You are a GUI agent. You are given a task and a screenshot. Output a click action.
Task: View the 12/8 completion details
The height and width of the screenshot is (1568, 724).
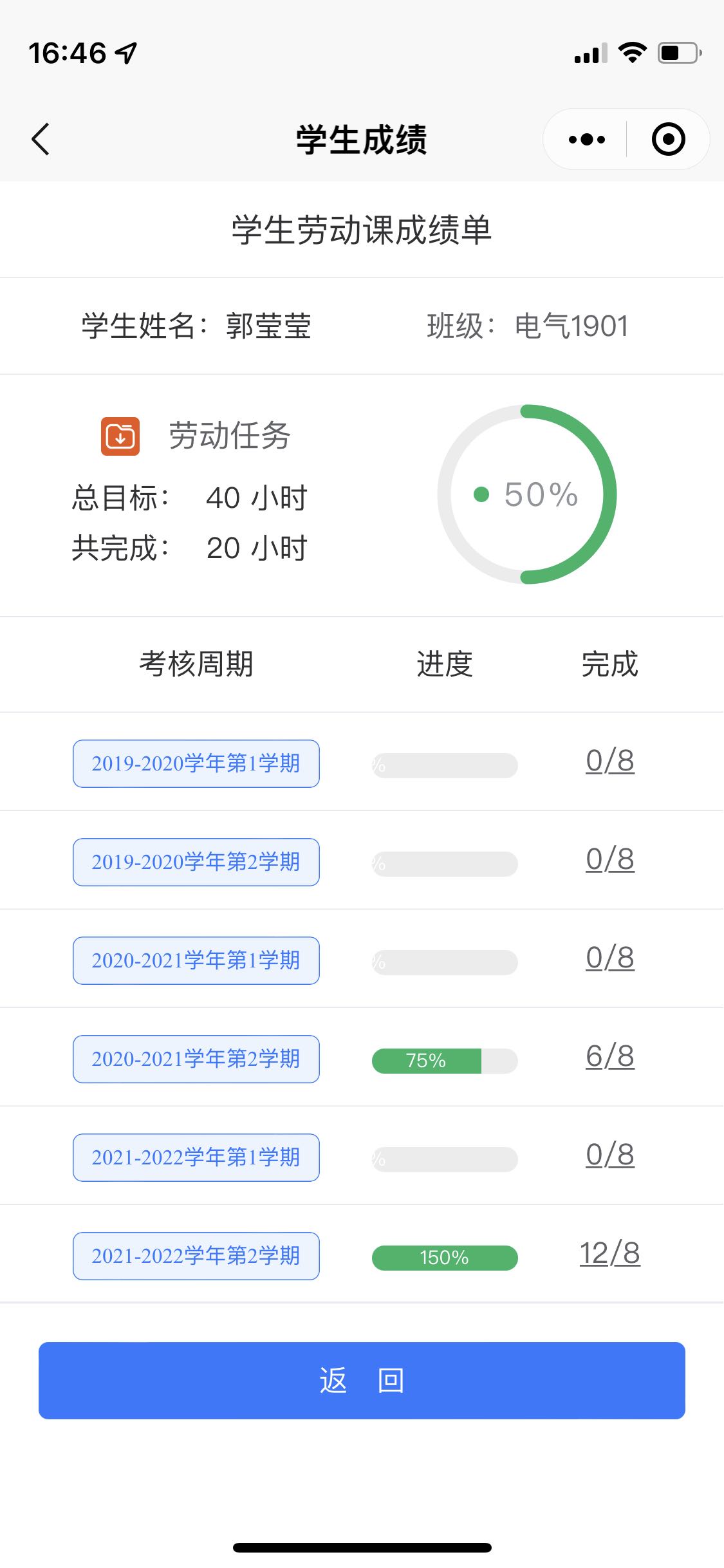pos(609,1253)
